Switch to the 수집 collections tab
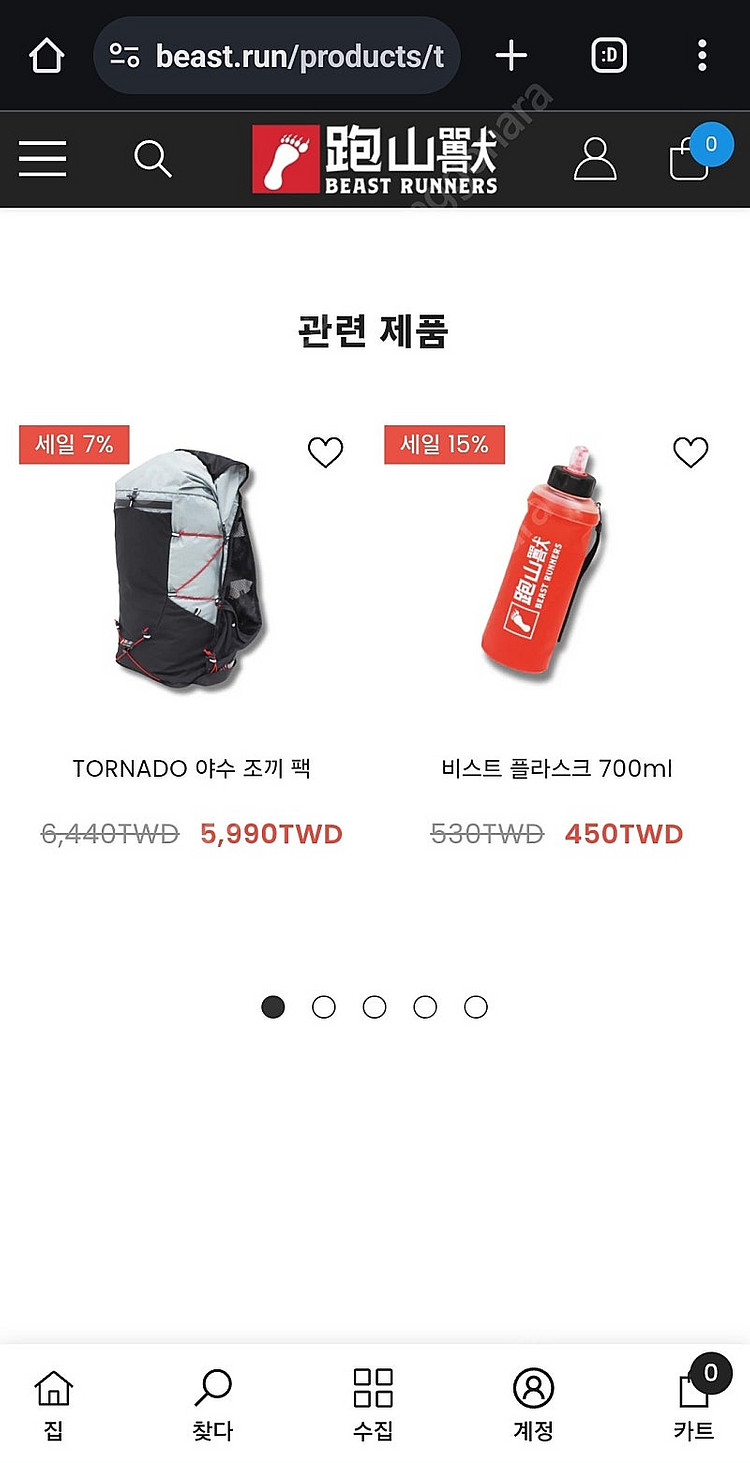Screen dimensions: 750x1463 point(373,1403)
